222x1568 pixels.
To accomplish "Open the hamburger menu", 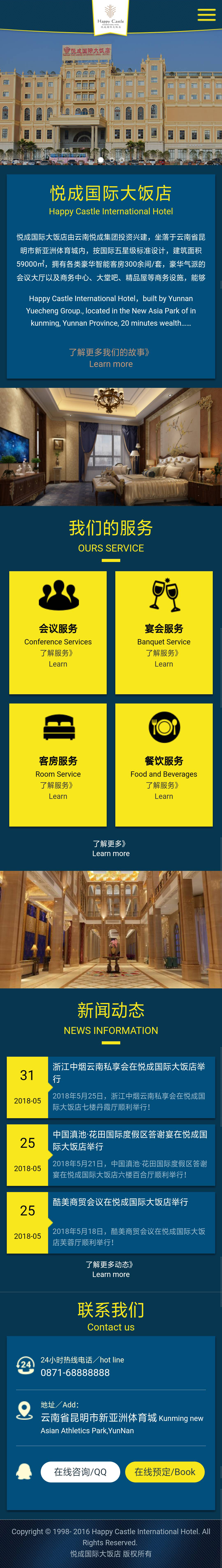I will pos(206,15).
